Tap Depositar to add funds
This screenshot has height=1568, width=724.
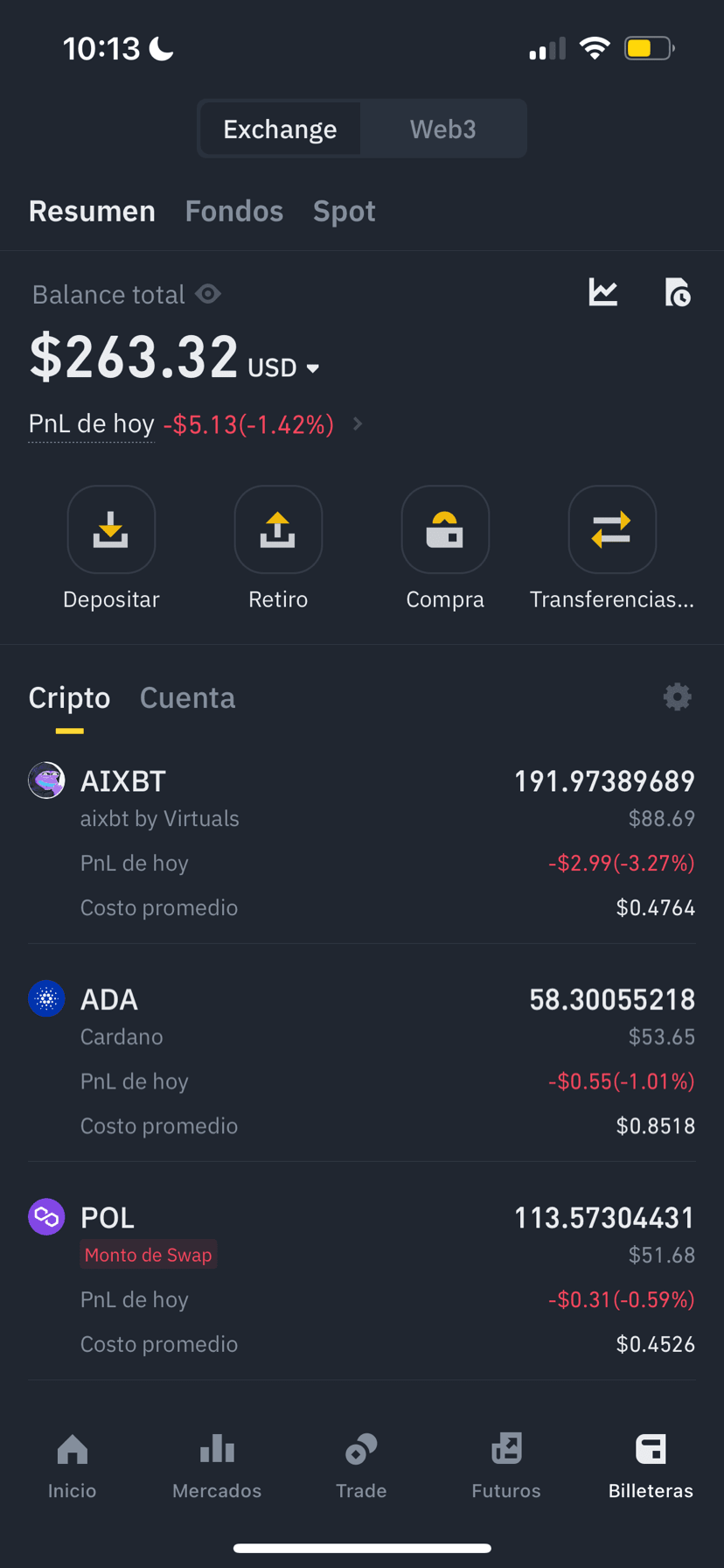pyautogui.click(x=111, y=549)
